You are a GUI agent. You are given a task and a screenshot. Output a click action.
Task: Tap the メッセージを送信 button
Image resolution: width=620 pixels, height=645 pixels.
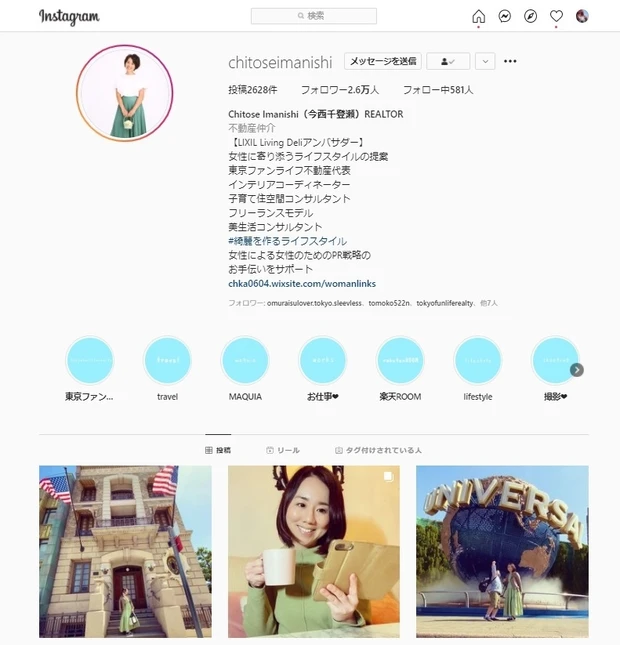coord(383,61)
